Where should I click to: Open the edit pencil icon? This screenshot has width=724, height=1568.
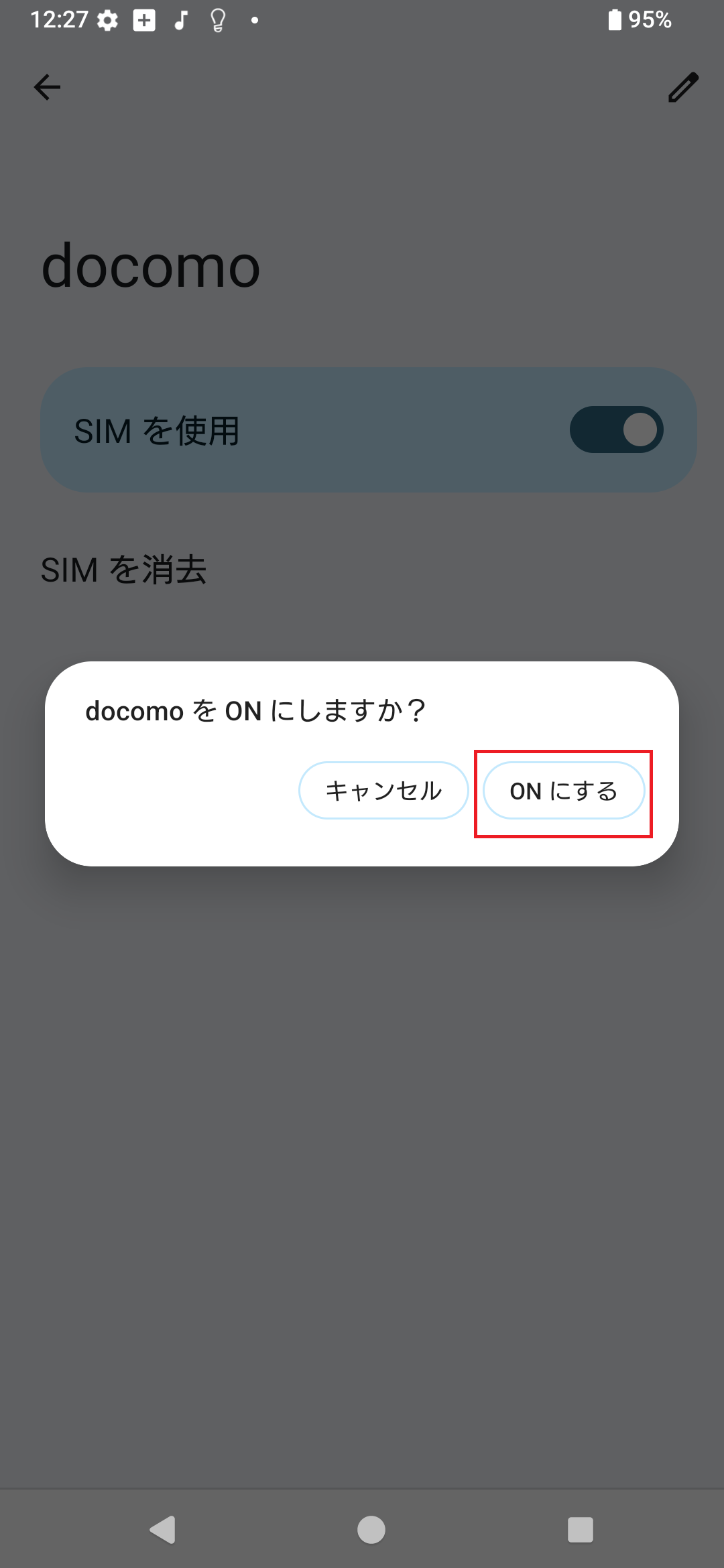click(x=682, y=87)
